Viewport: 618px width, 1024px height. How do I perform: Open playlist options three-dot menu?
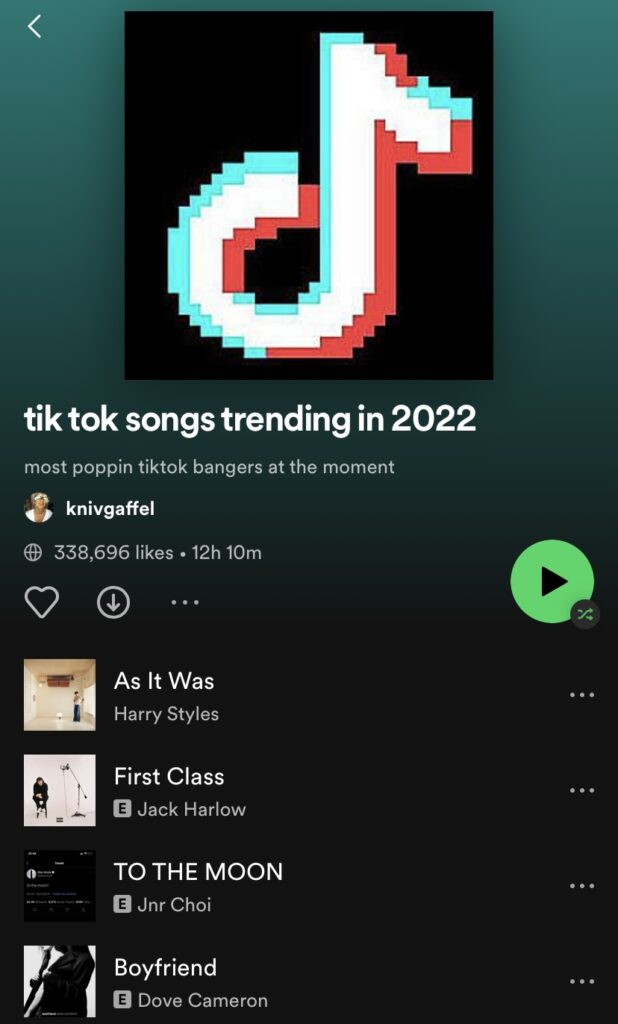(x=185, y=602)
